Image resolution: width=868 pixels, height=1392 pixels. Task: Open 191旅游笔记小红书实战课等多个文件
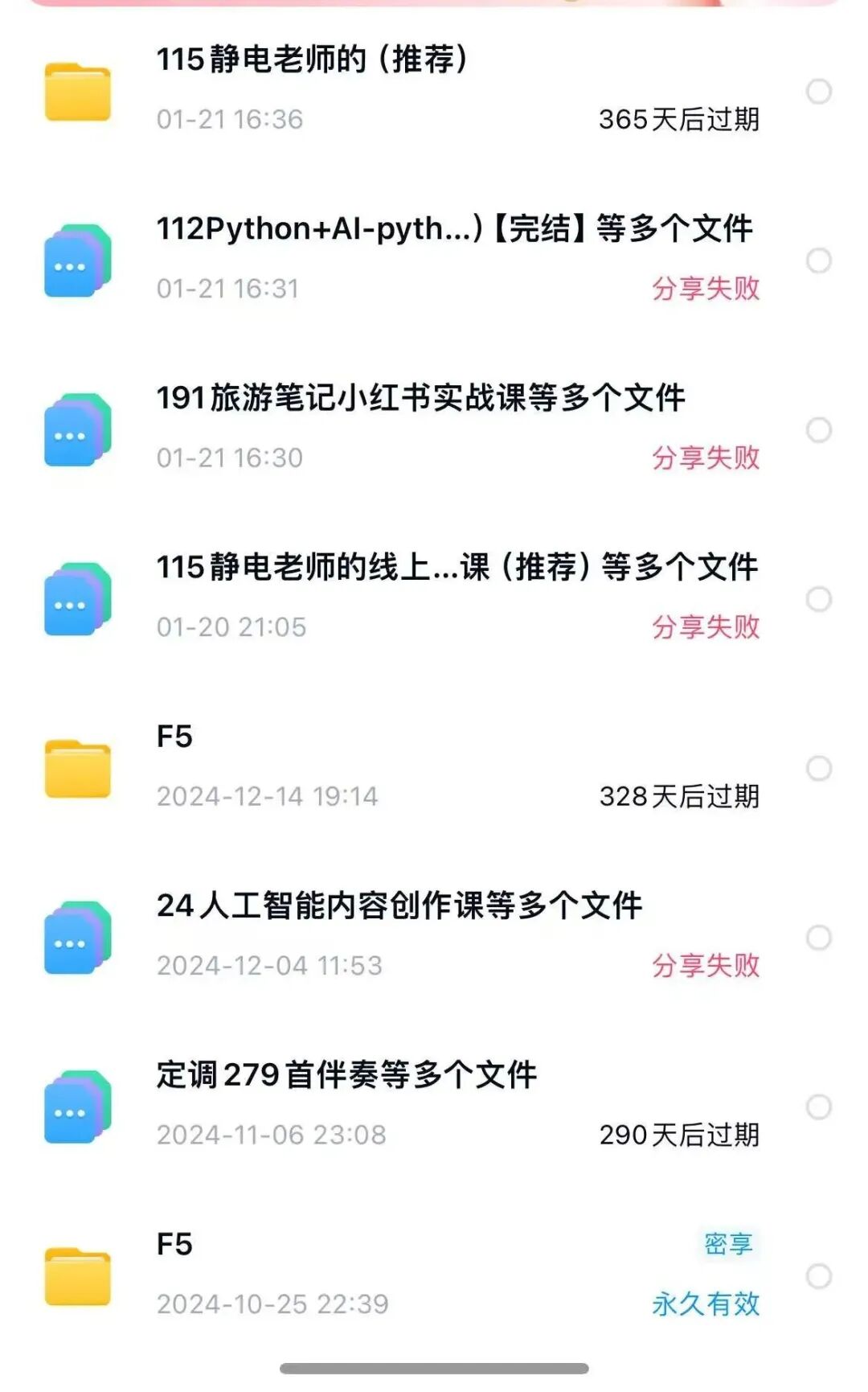click(x=402, y=429)
